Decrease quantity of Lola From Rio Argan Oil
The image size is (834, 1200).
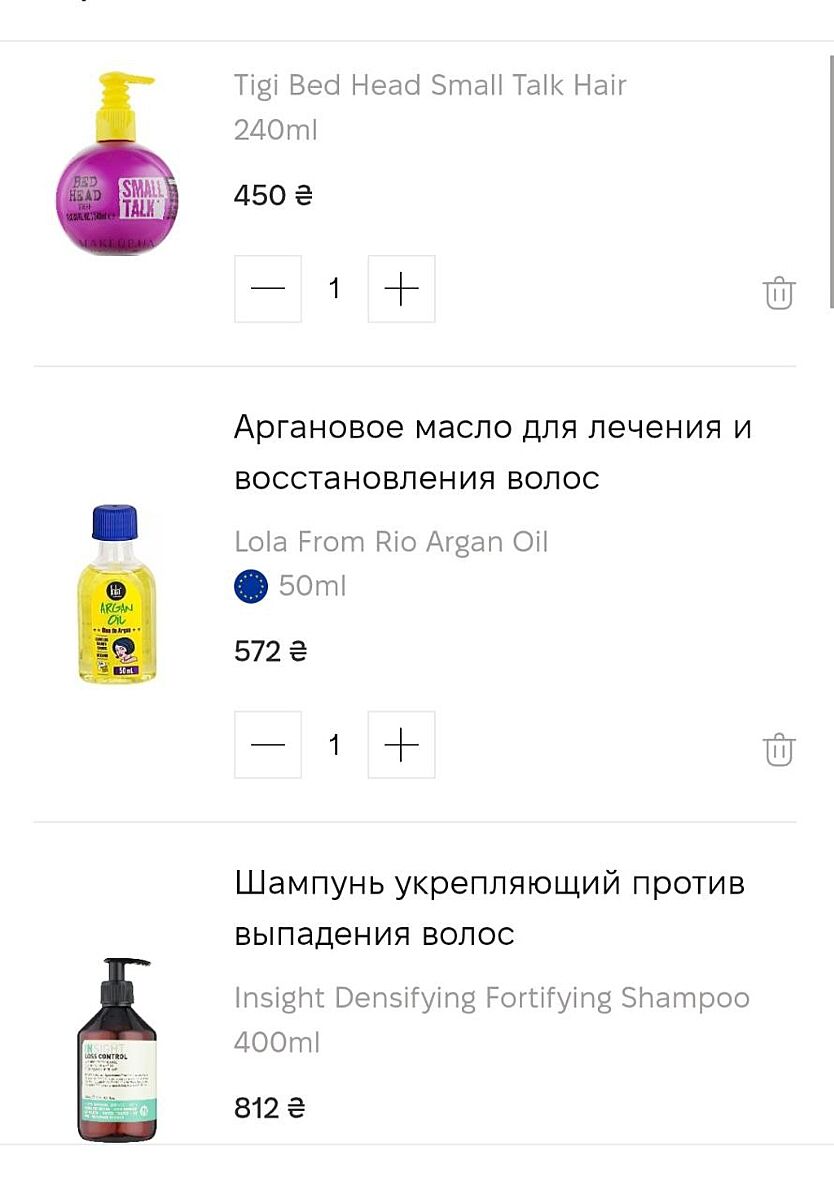(x=268, y=745)
